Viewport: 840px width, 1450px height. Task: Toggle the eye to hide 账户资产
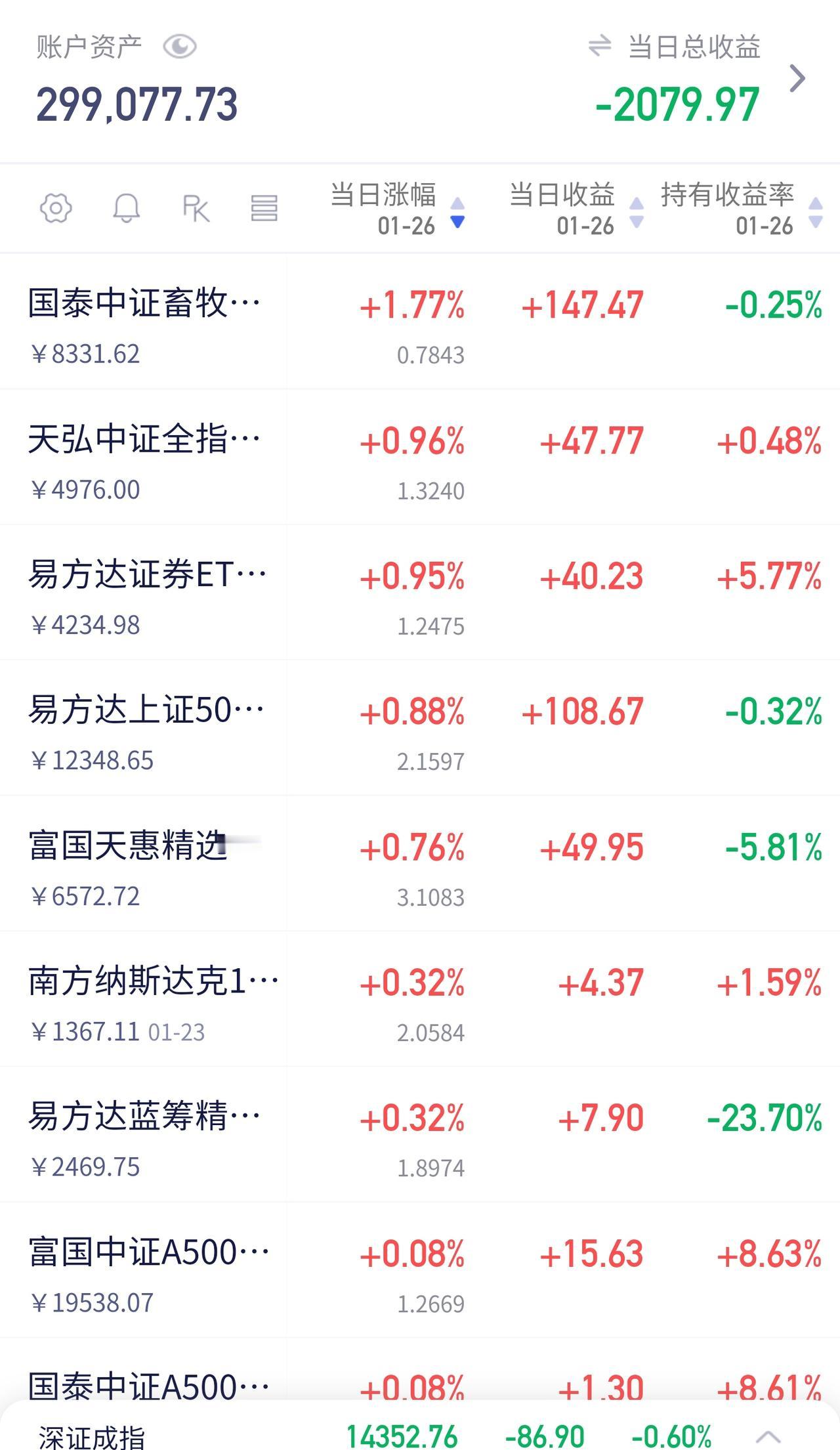click(x=178, y=45)
